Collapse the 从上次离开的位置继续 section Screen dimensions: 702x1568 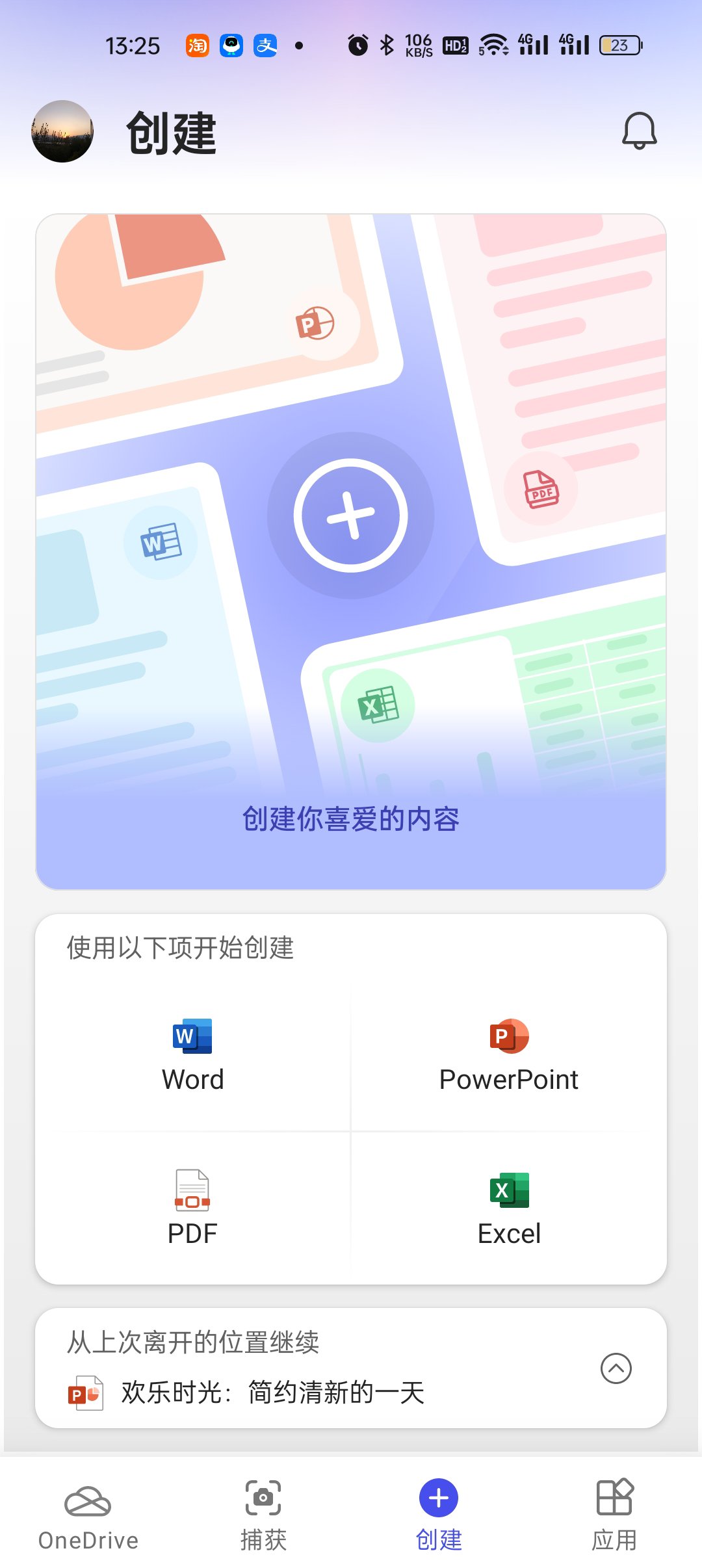(x=616, y=1368)
